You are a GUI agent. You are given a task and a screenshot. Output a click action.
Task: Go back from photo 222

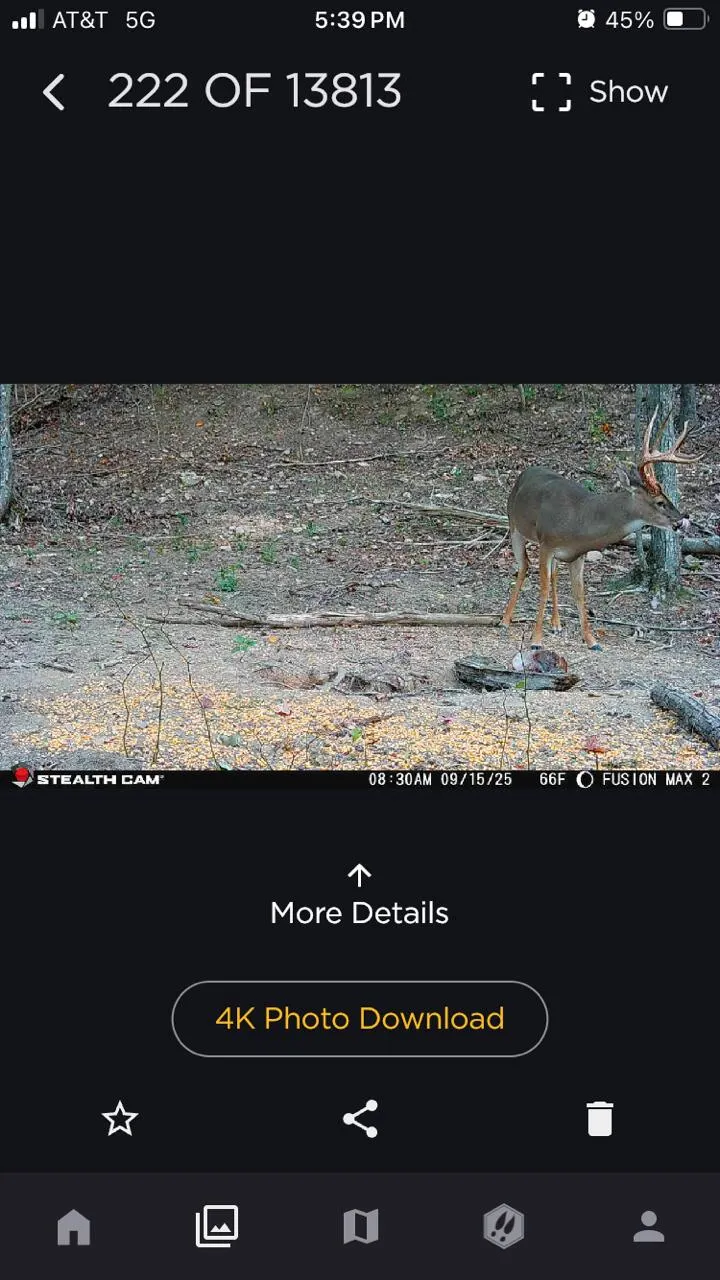pos(54,92)
